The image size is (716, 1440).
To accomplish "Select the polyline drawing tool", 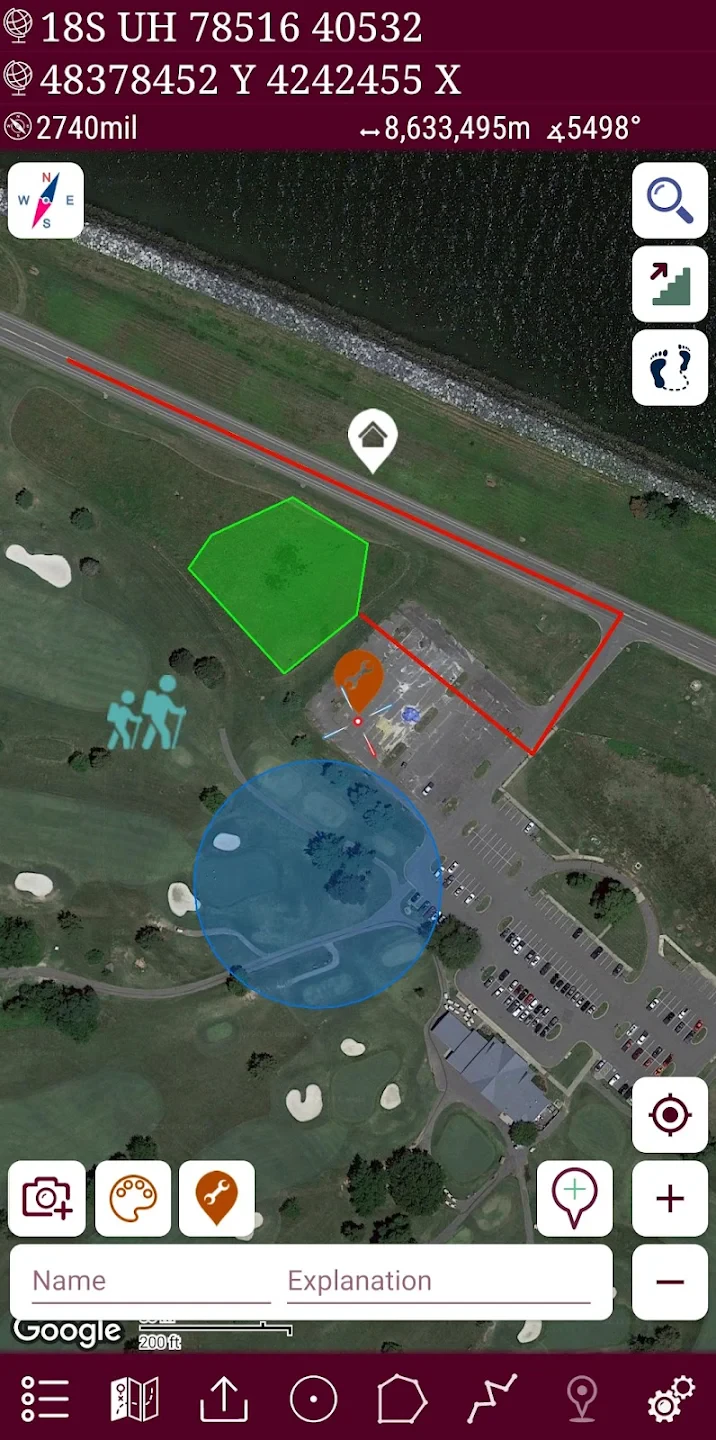I will 492,1398.
